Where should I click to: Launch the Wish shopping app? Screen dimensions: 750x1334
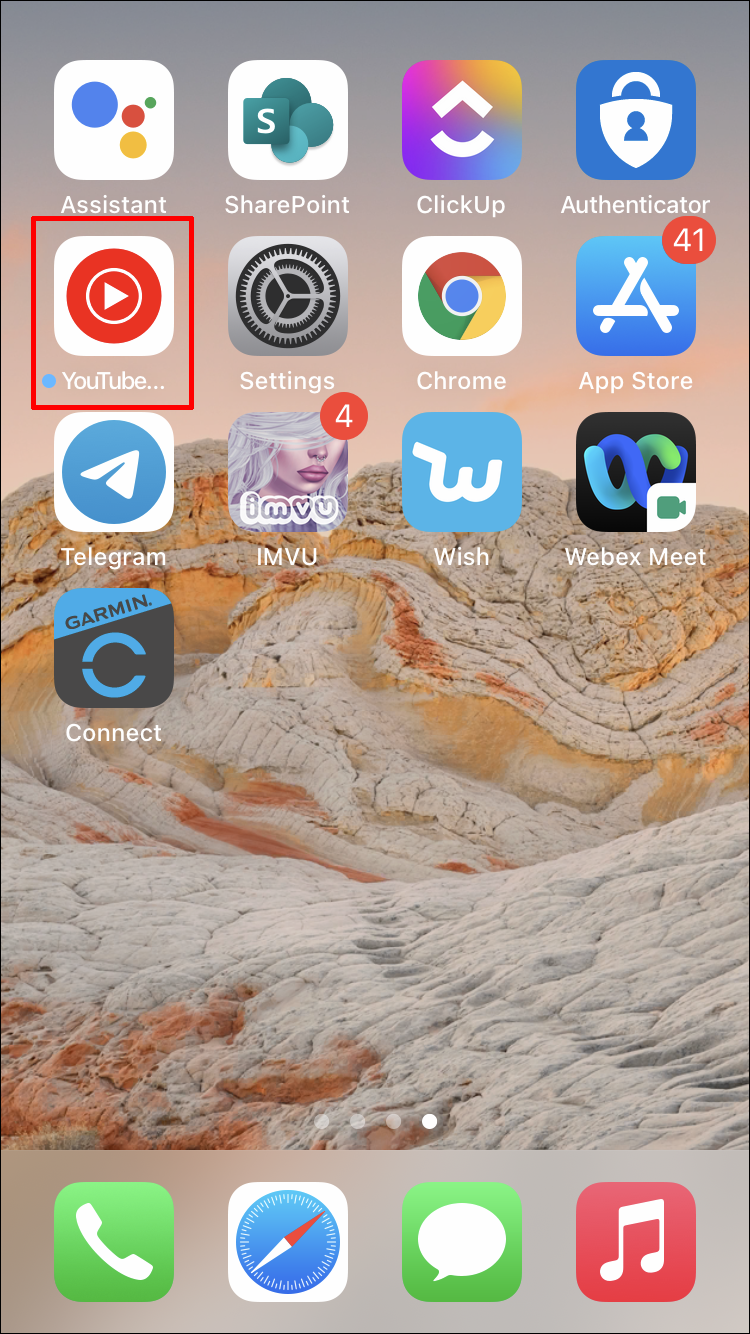tap(462, 472)
